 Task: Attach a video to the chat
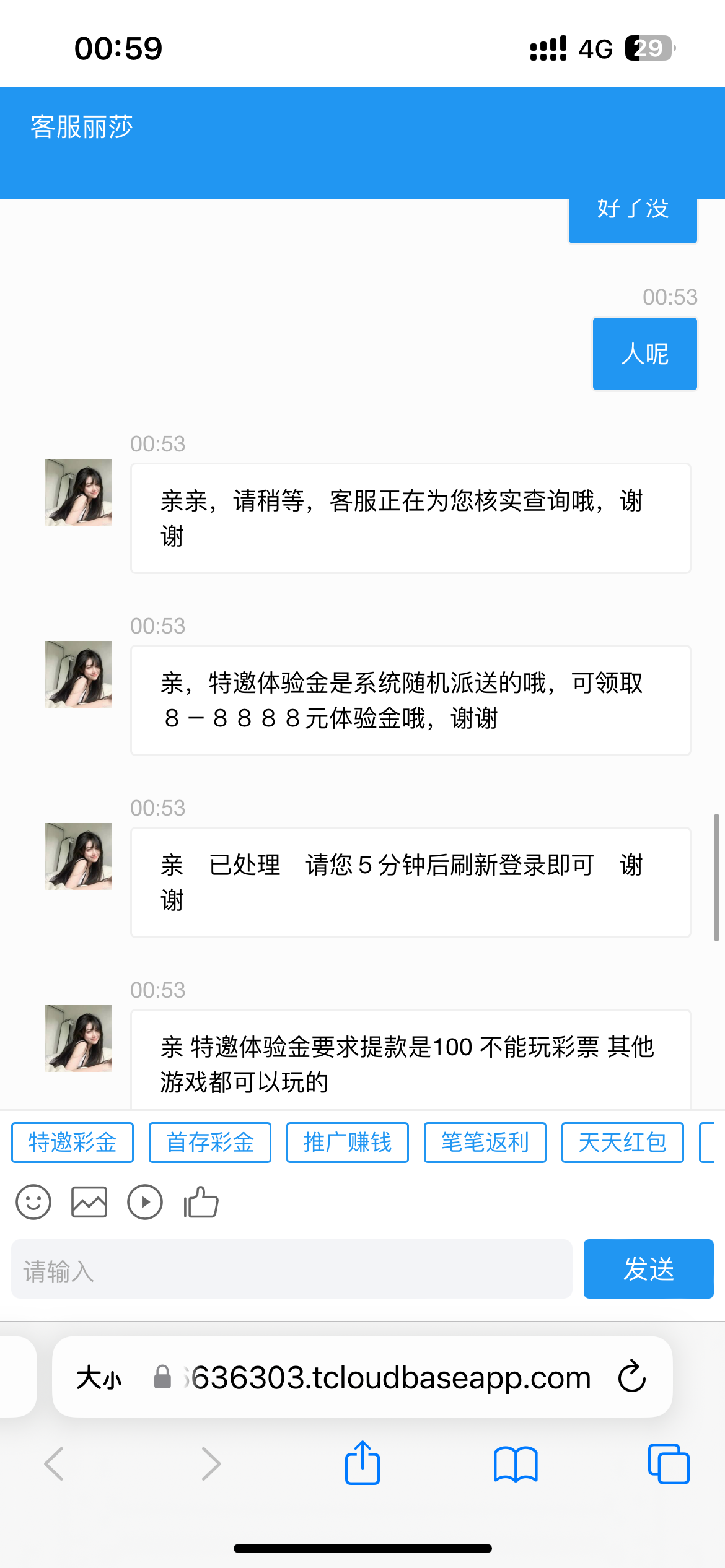[145, 1202]
